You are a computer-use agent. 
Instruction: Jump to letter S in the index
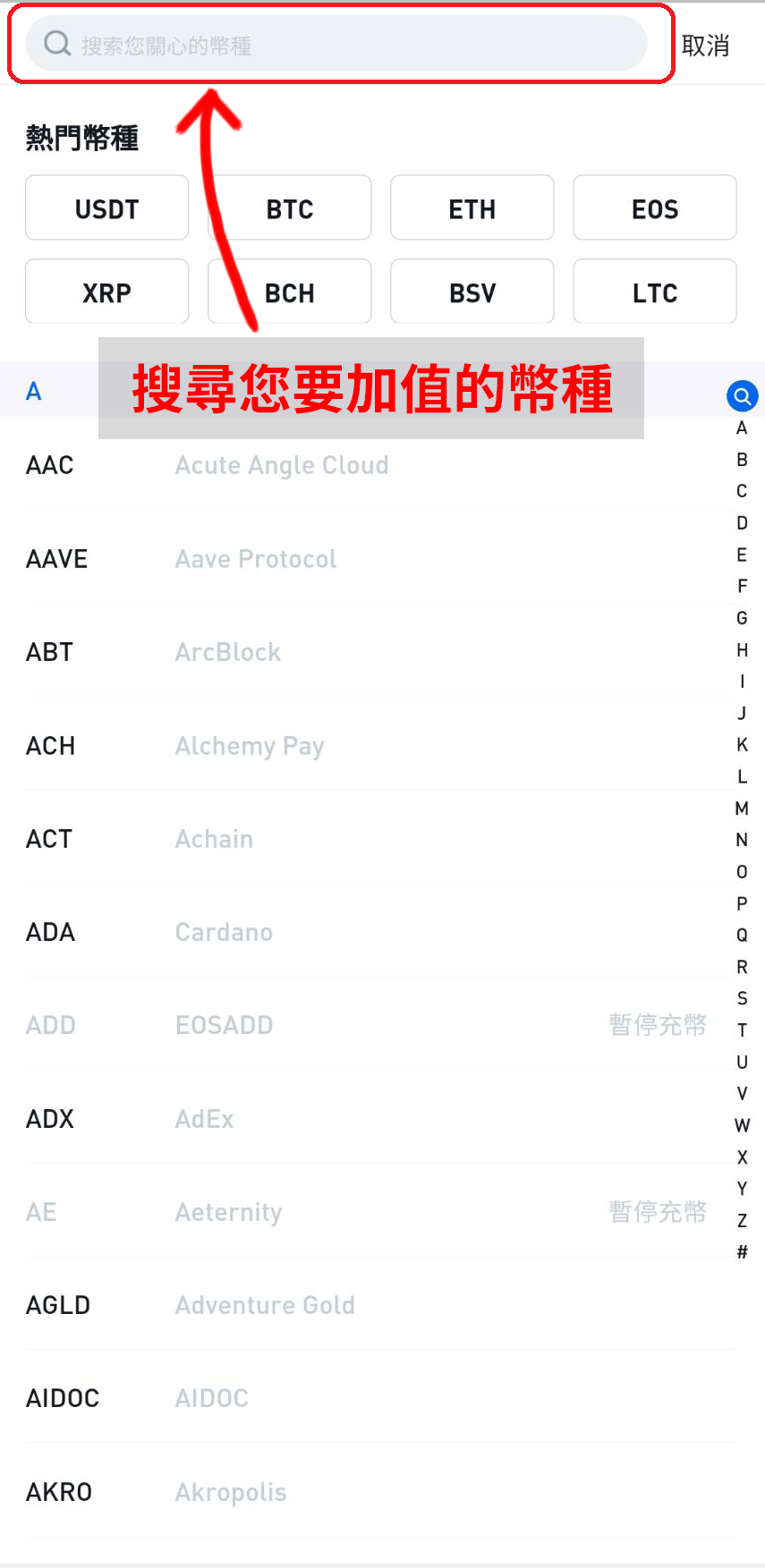pos(742,998)
